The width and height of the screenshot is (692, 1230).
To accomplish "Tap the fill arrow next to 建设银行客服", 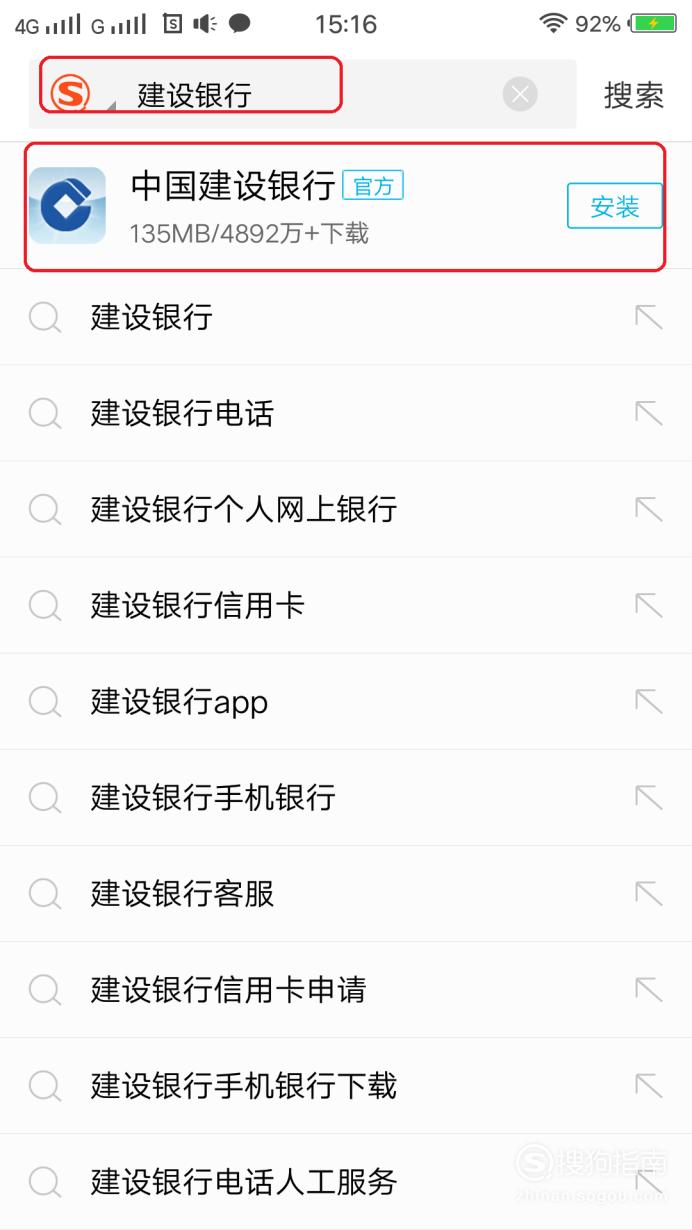I will pyautogui.click(x=649, y=893).
